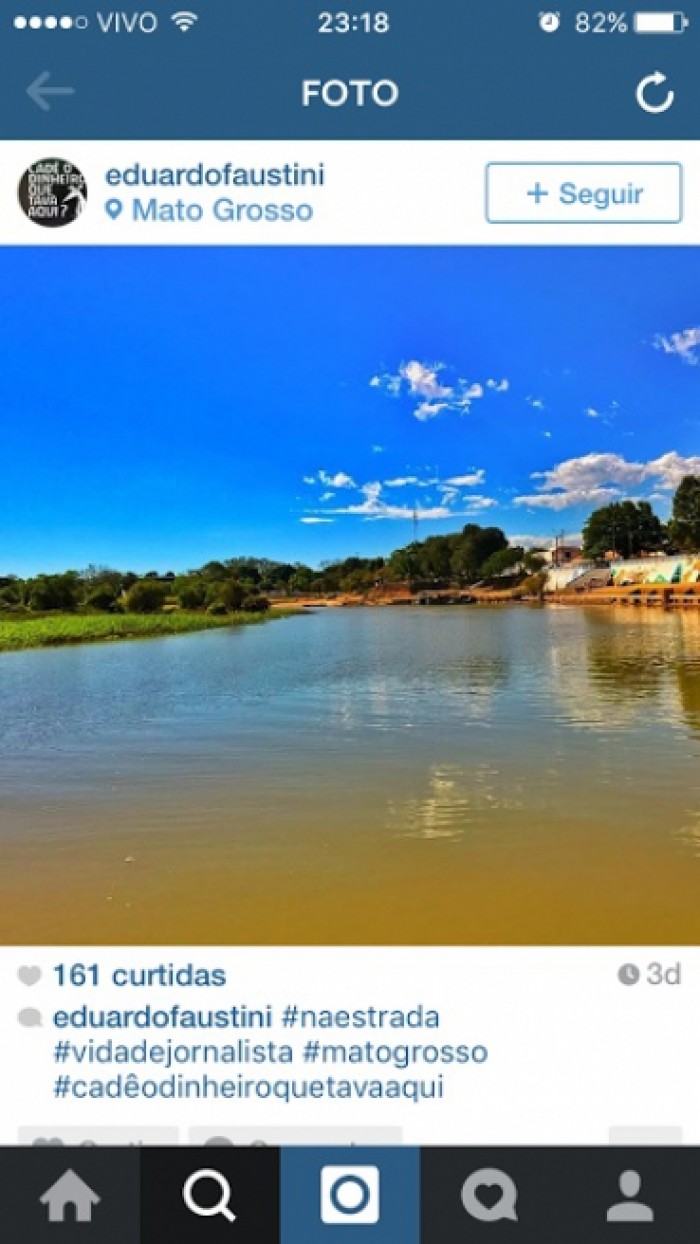
Task: Open the activity heart tab
Action: coord(490,1195)
